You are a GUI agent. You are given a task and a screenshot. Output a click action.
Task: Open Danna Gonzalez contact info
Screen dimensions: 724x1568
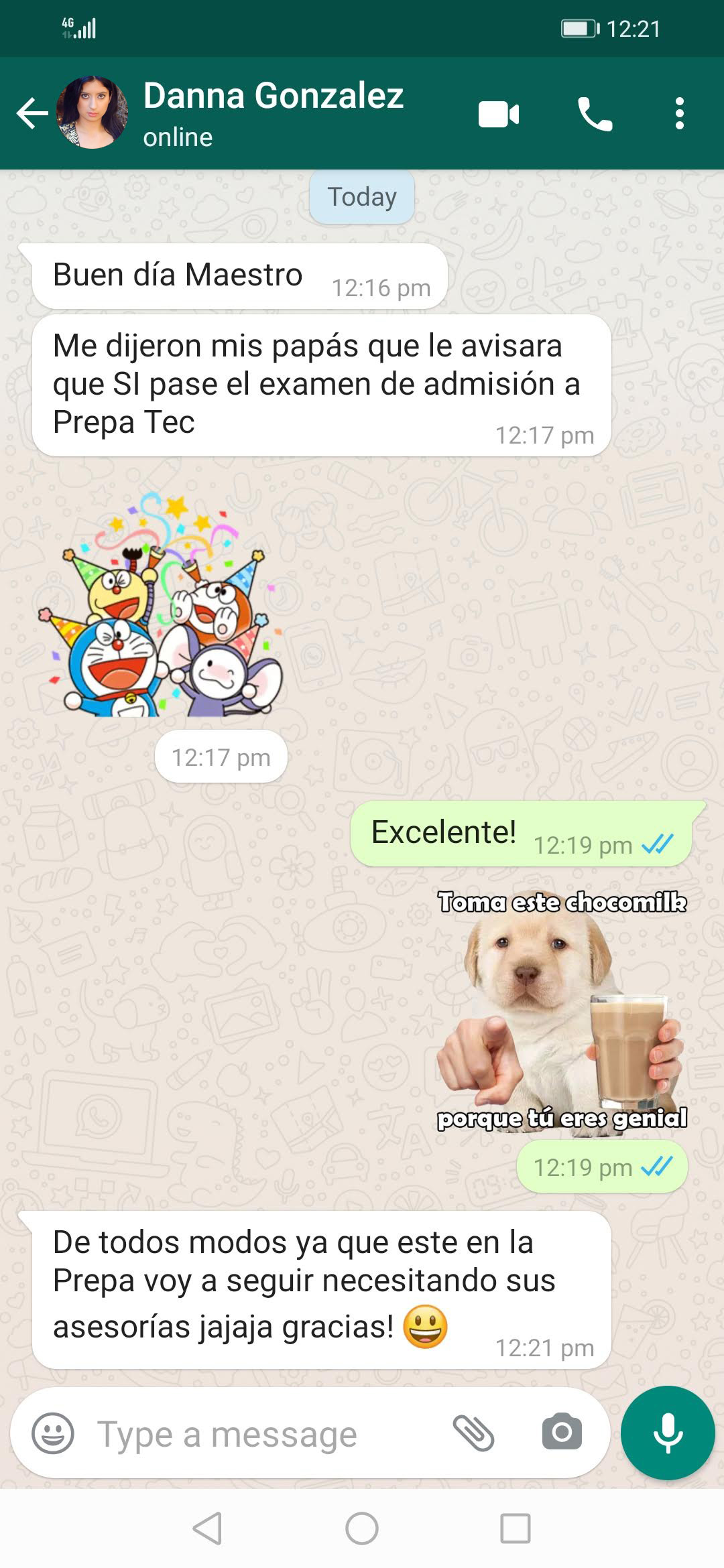pyautogui.click(x=273, y=111)
